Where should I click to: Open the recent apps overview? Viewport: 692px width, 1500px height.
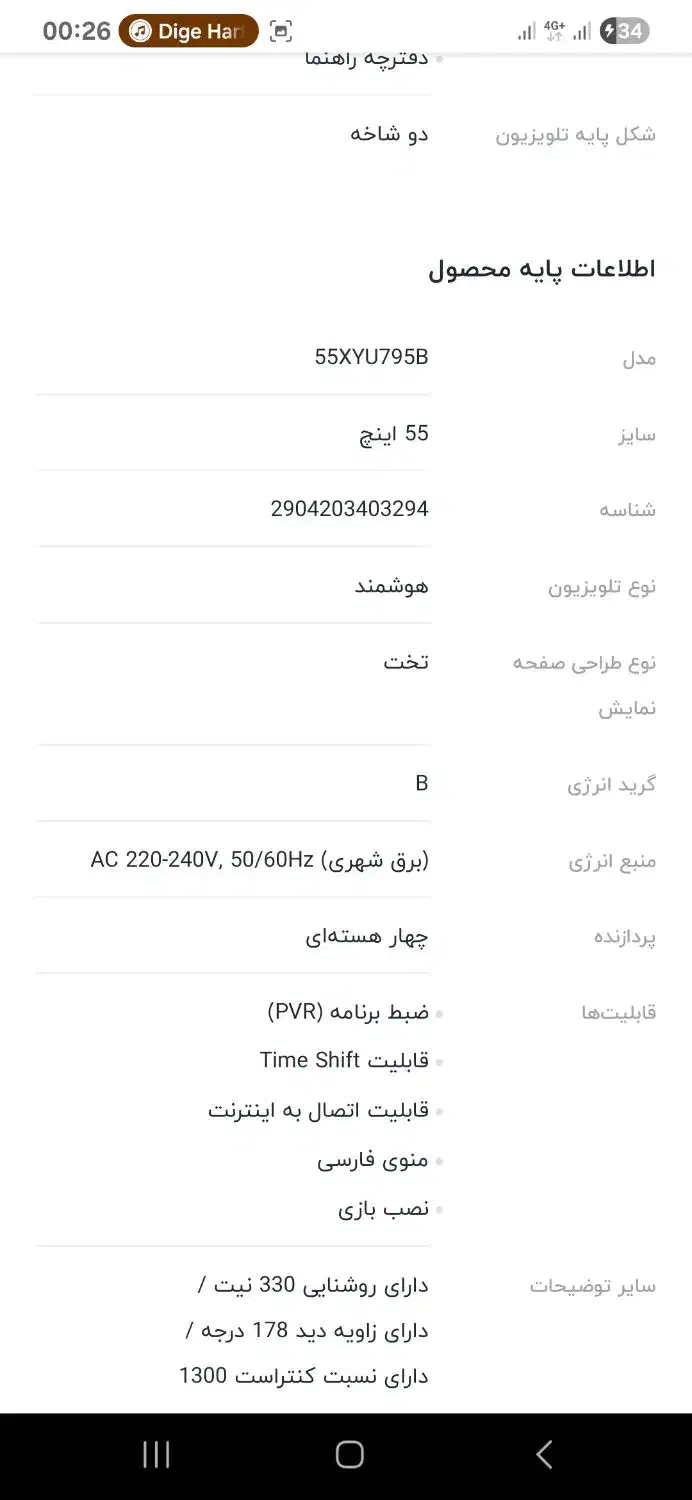point(156,1454)
